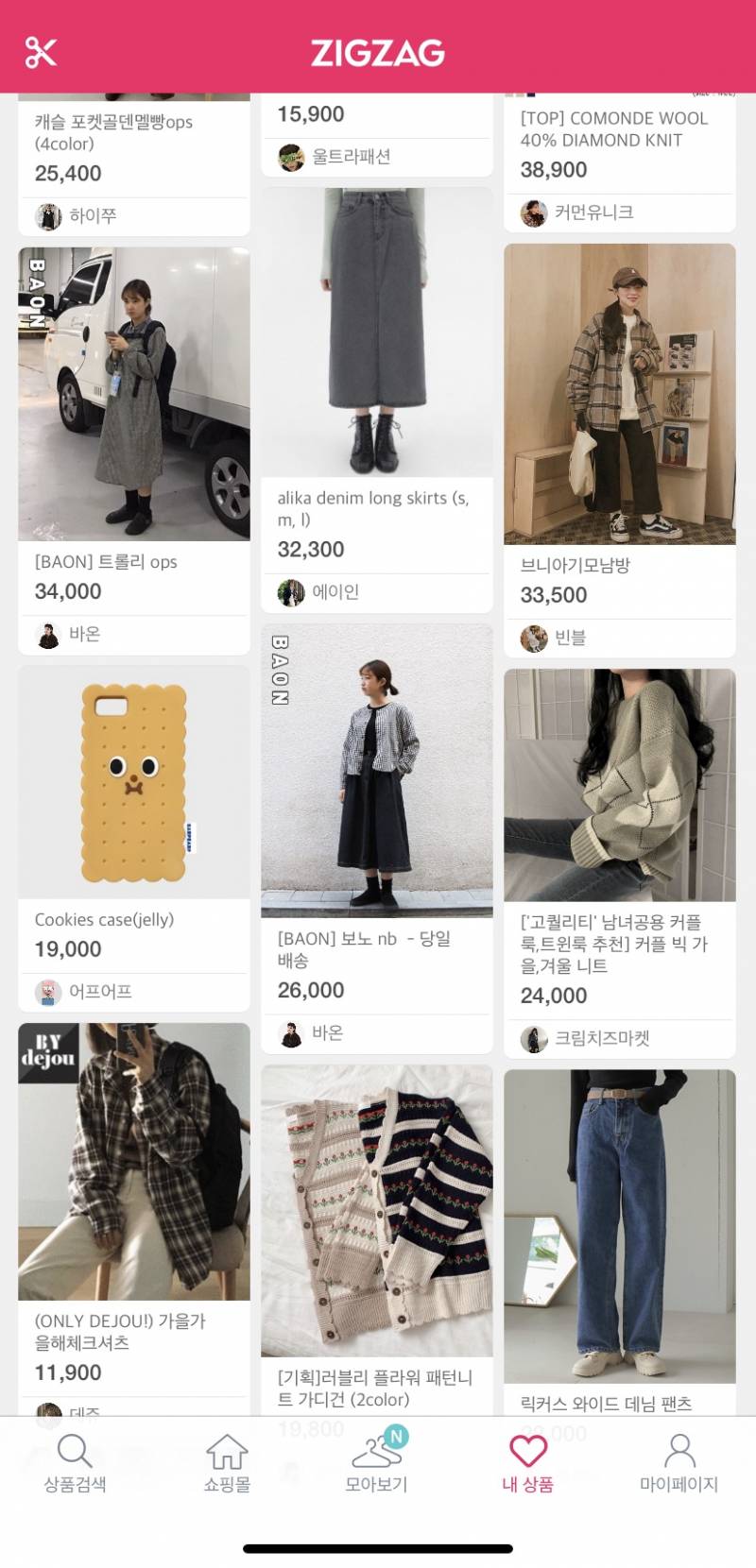Image resolution: width=756 pixels, height=1568 pixels.
Task: Open 릭커스 와이드 데님 팬츠 product
Action: [x=619, y=1226]
